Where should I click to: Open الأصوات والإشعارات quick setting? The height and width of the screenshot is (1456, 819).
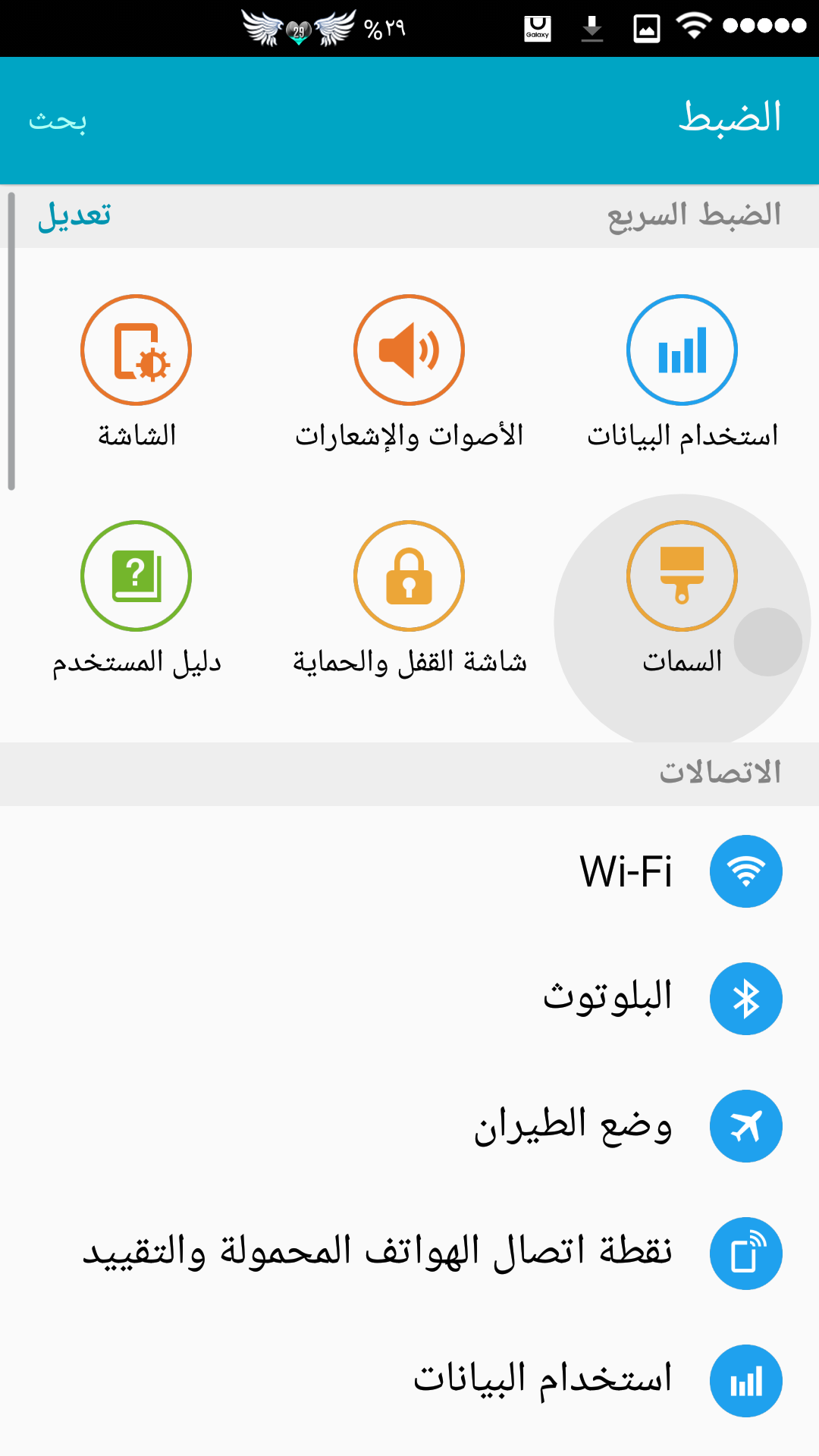[x=409, y=372]
